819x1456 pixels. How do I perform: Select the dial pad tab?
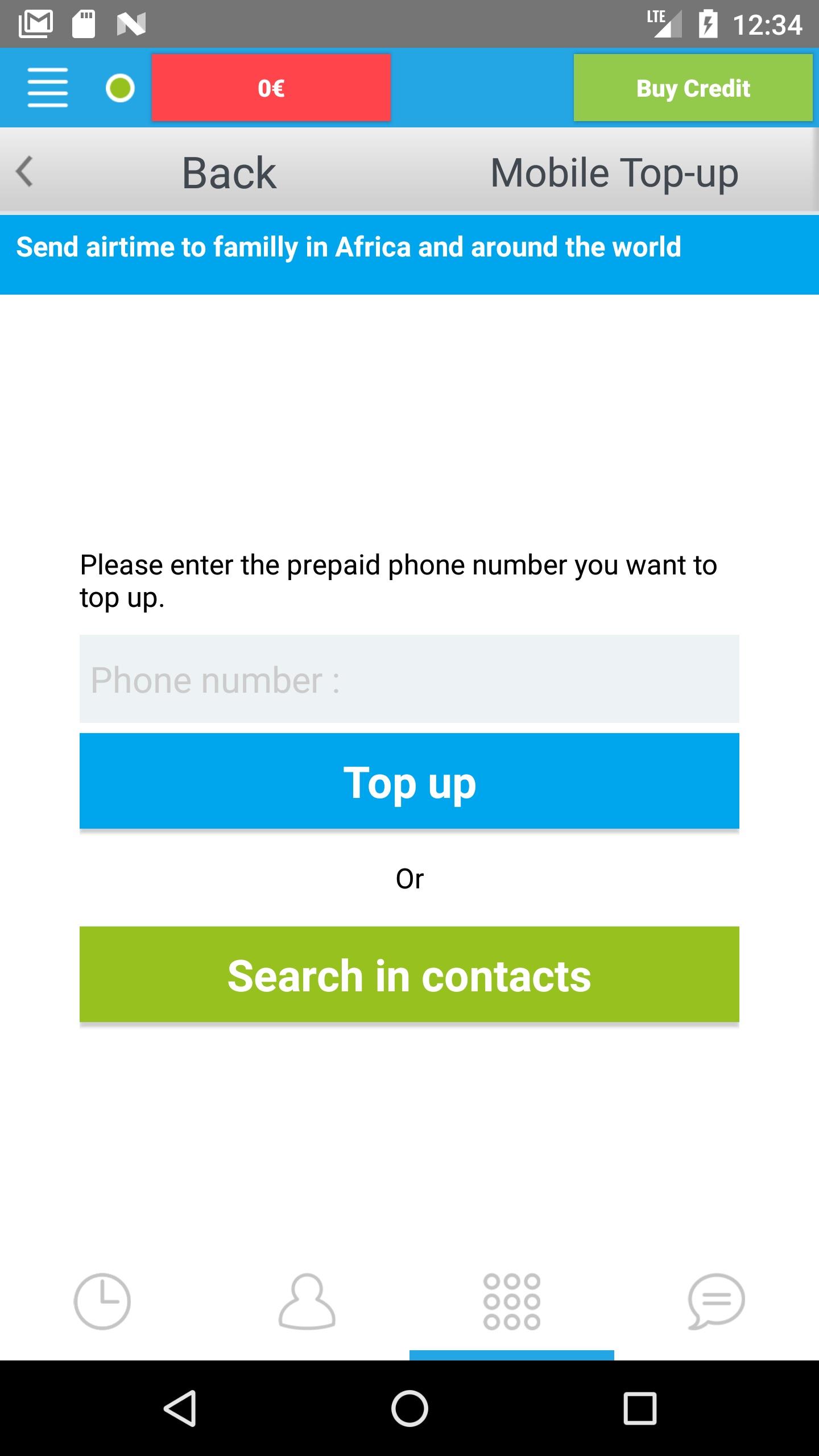[512, 1301]
